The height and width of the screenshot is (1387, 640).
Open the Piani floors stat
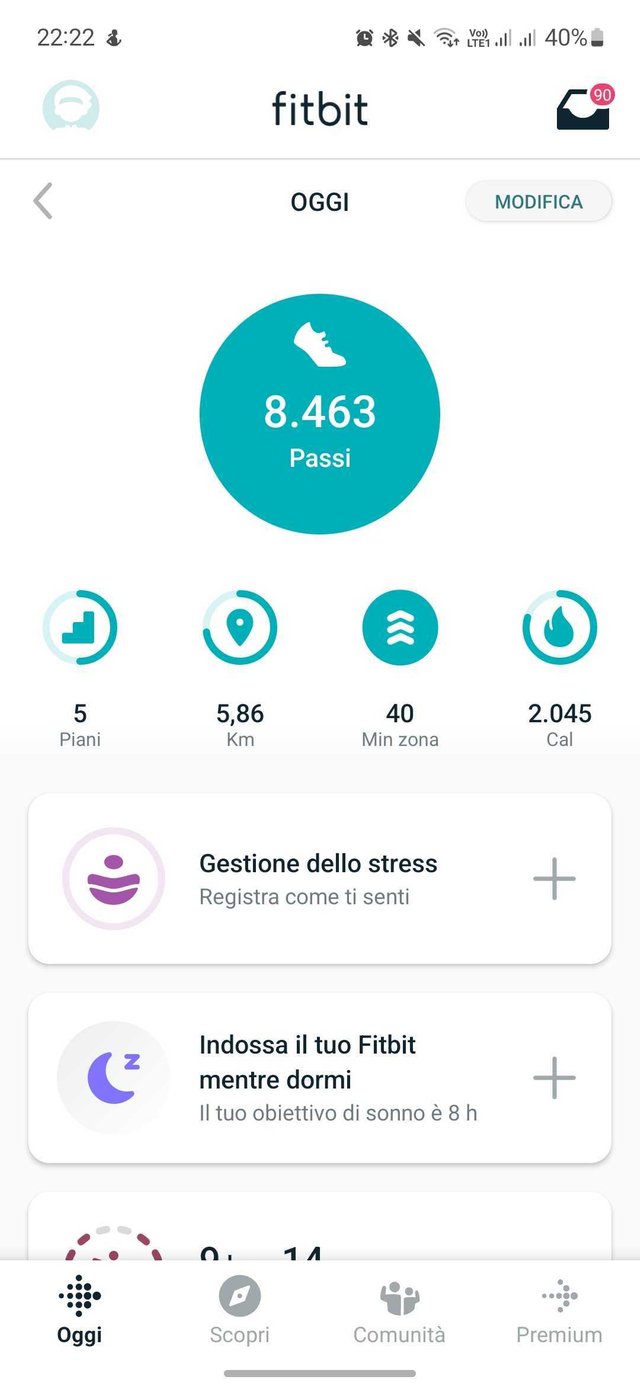(80, 669)
